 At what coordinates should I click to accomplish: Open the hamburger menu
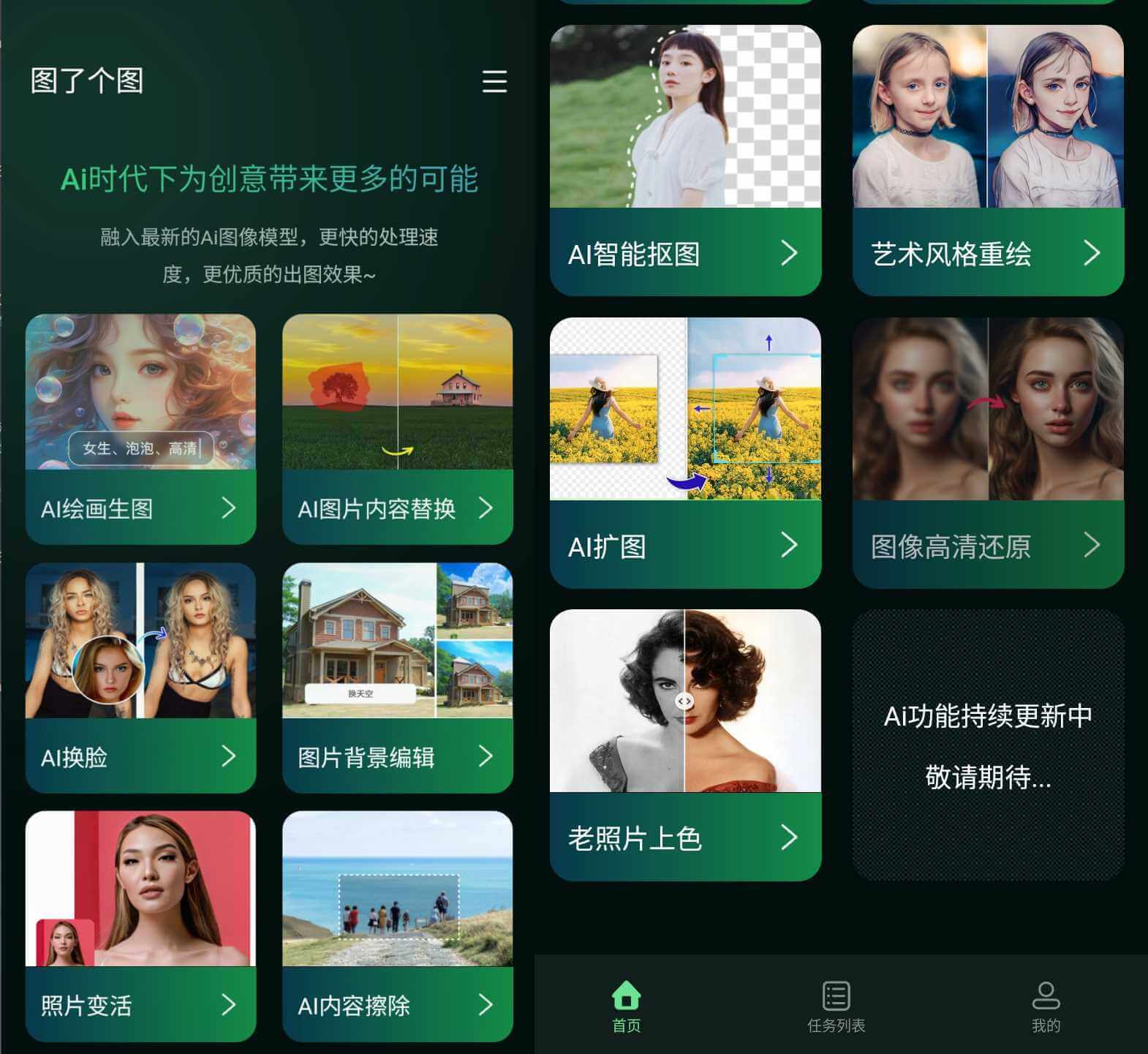pyautogui.click(x=494, y=81)
